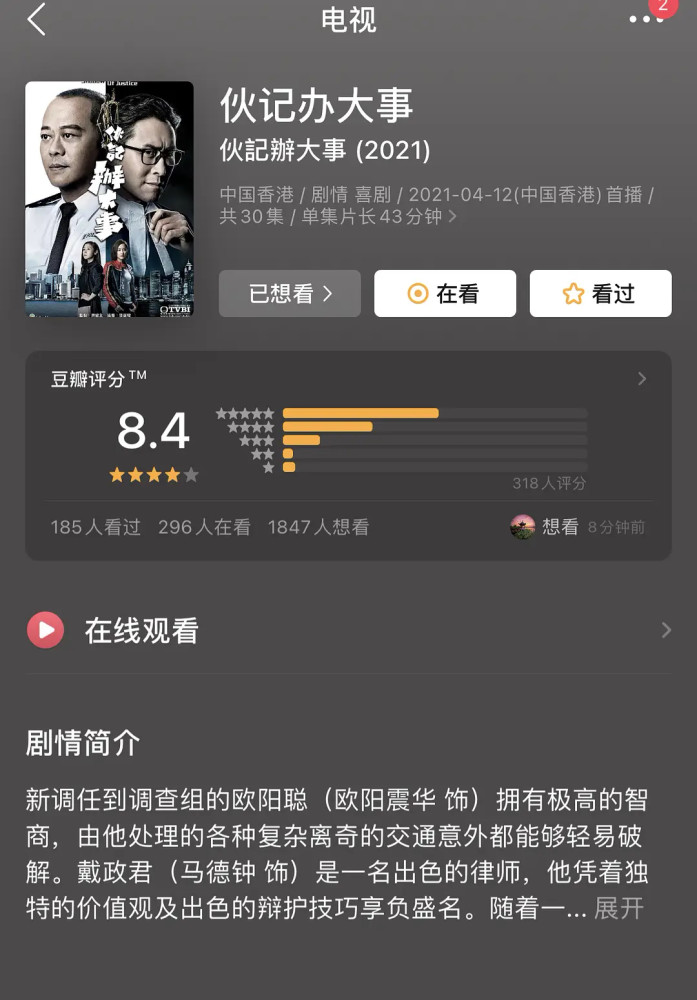
Task: Open the 豆瓣评分 rating details
Action: click(x=641, y=379)
